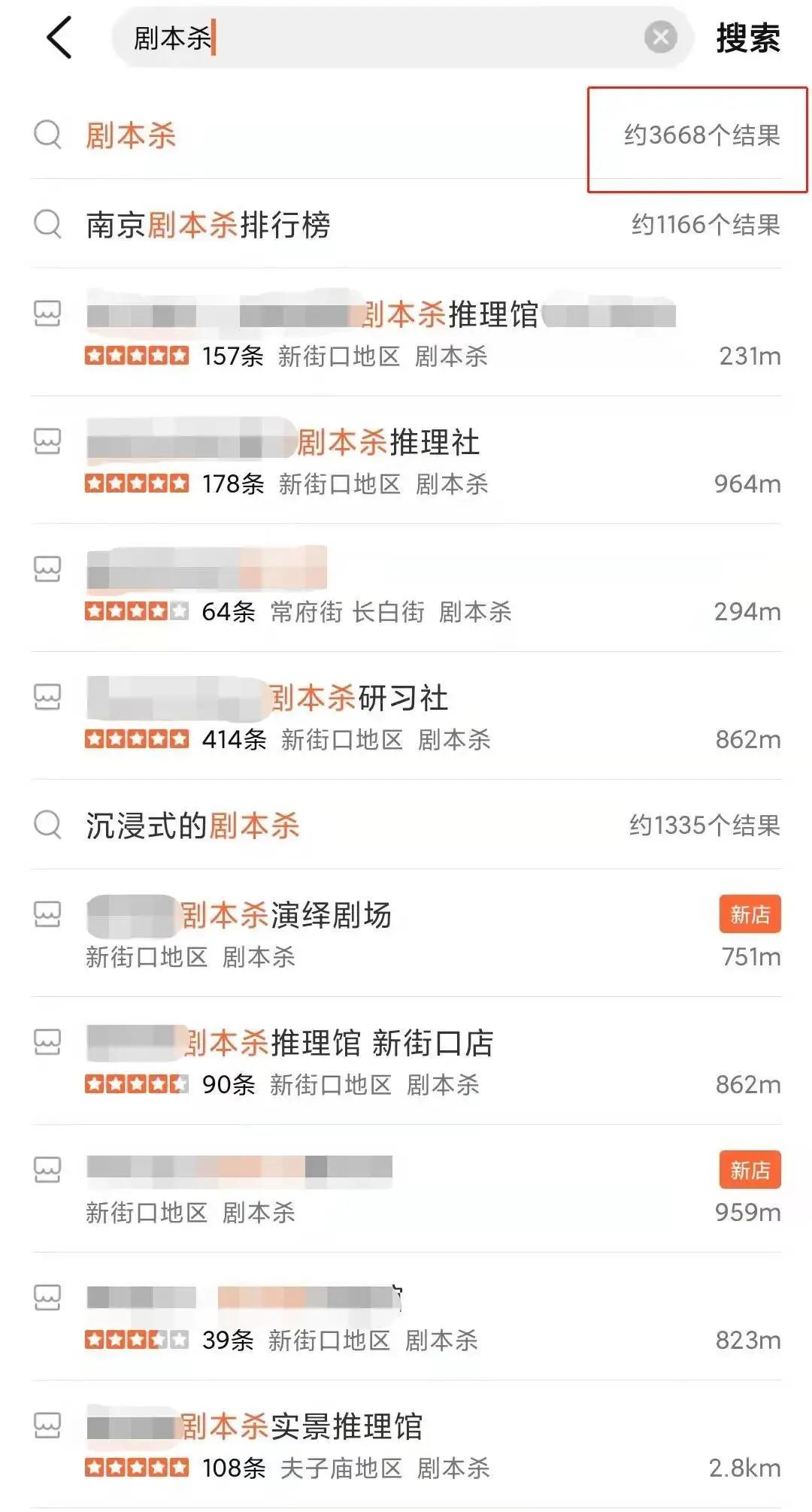This screenshot has height=1512, width=812.
Task: Open 剧本杀推理馆 新街口店 result
Action: tap(406, 1061)
